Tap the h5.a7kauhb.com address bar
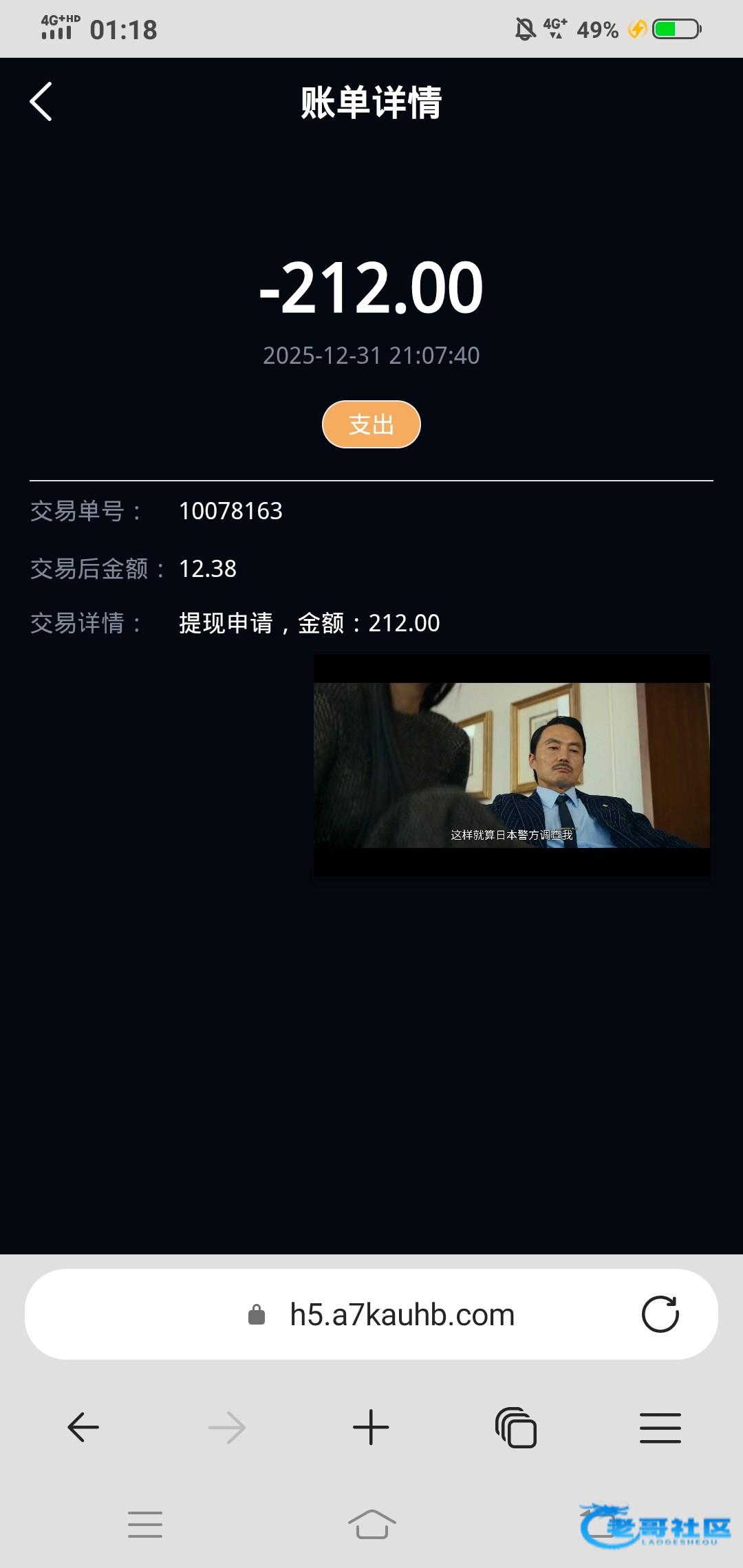Screen dimensions: 743x1568 402,1315
